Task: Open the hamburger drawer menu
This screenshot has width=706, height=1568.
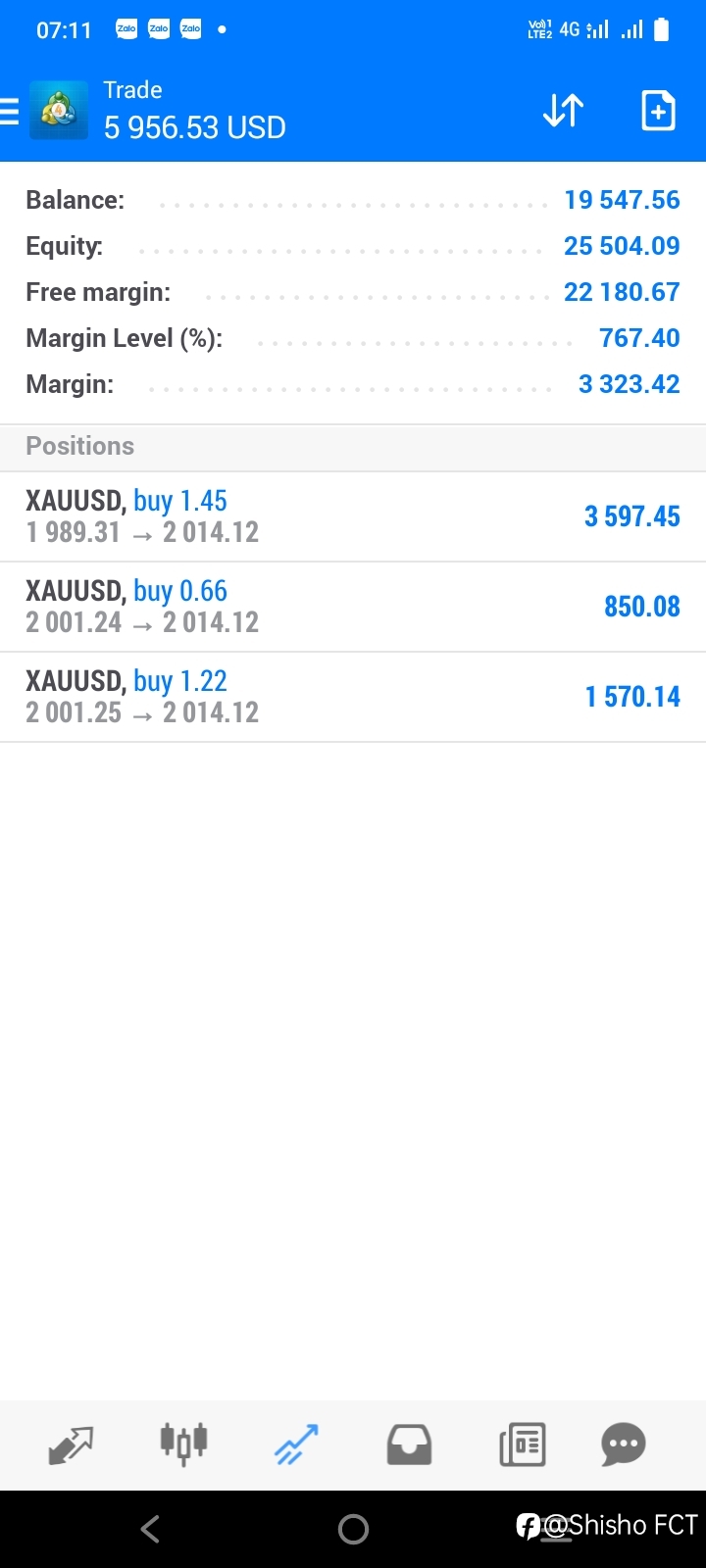Action: pos(9,112)
